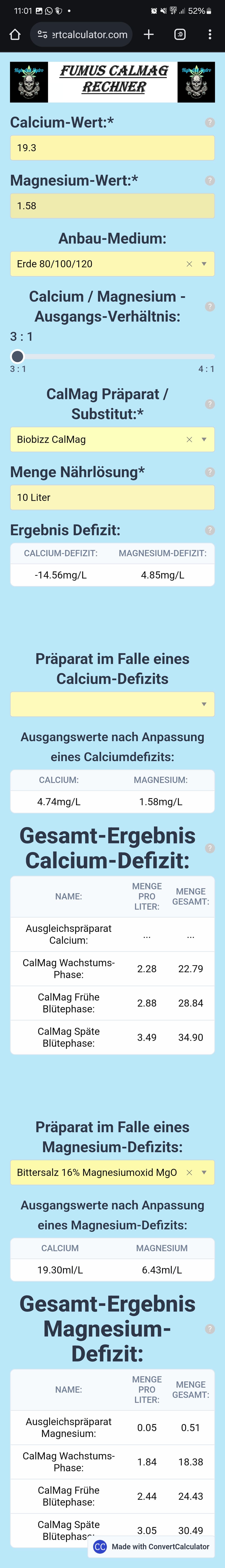Tap the browser address bar
225x1568 pixels.
[82, 35]
